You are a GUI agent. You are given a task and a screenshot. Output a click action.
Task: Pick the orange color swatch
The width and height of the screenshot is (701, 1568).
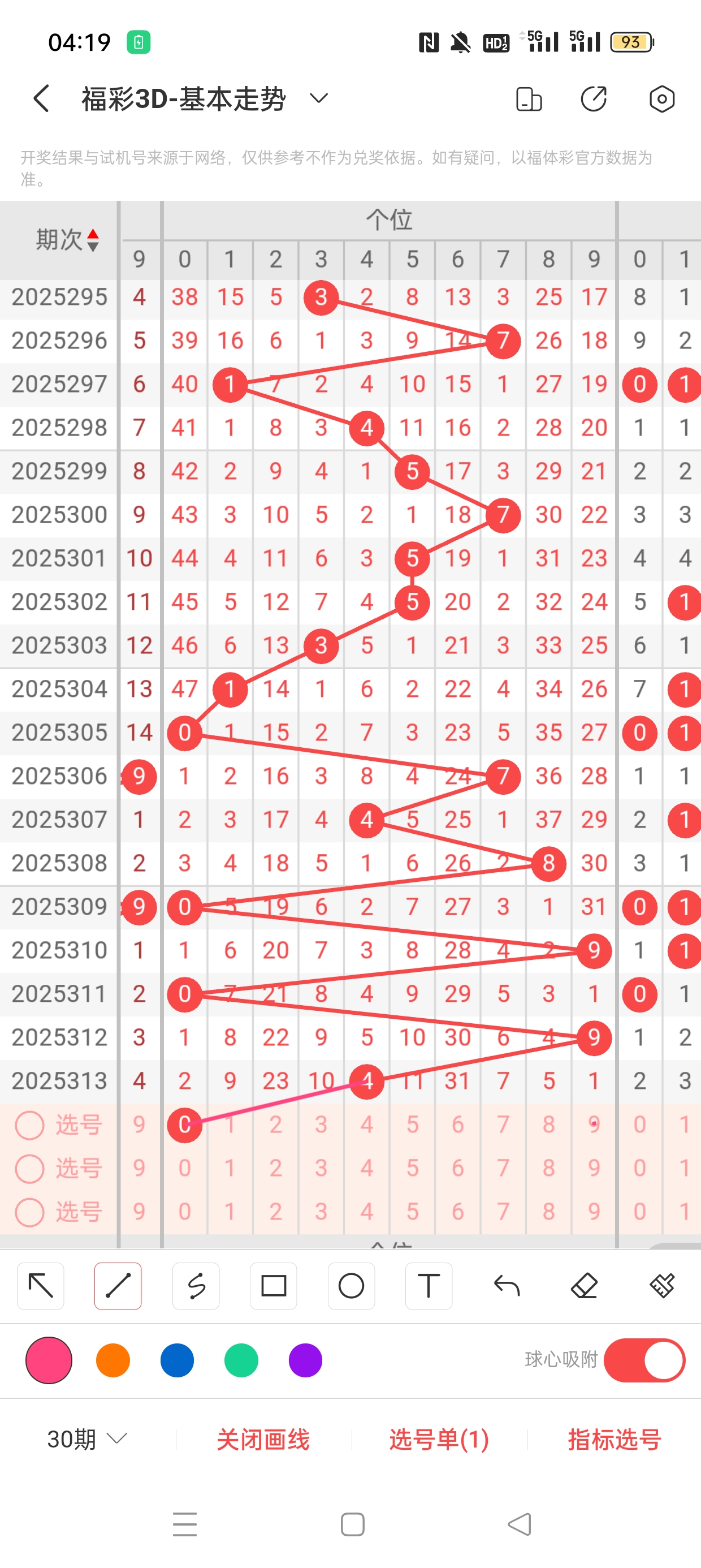(x=113, y=1360)
